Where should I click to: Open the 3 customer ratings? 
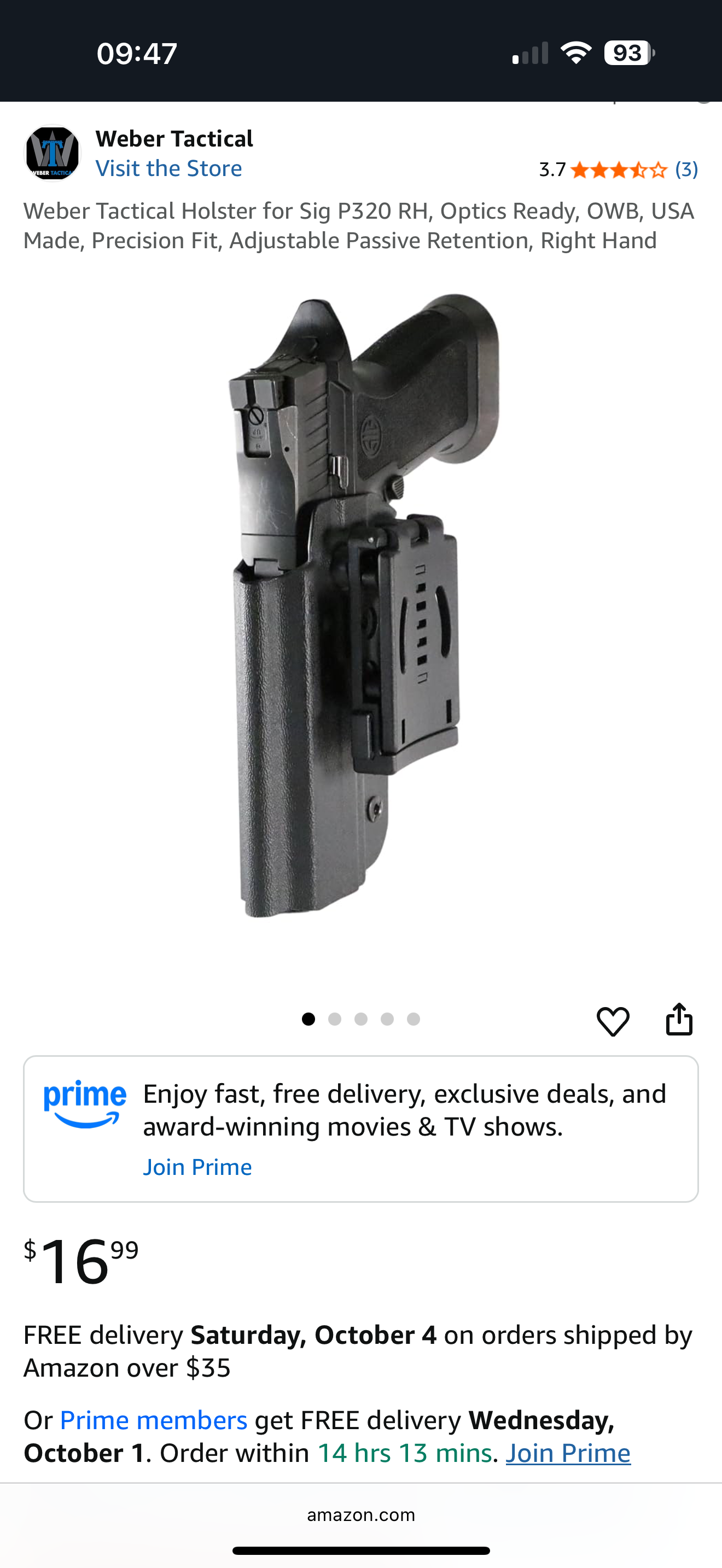coord(686,169)
